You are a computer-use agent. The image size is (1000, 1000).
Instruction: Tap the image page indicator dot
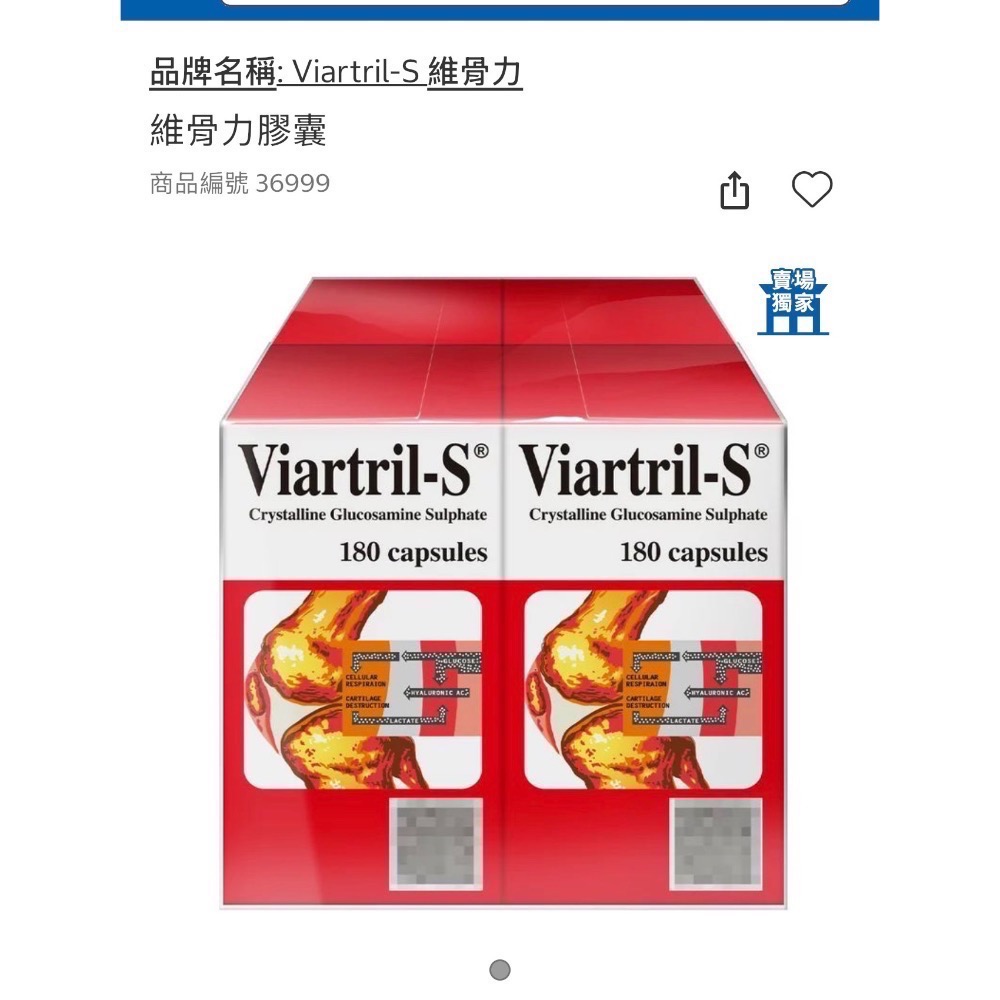pyautogui.click(x=500, y=970)
